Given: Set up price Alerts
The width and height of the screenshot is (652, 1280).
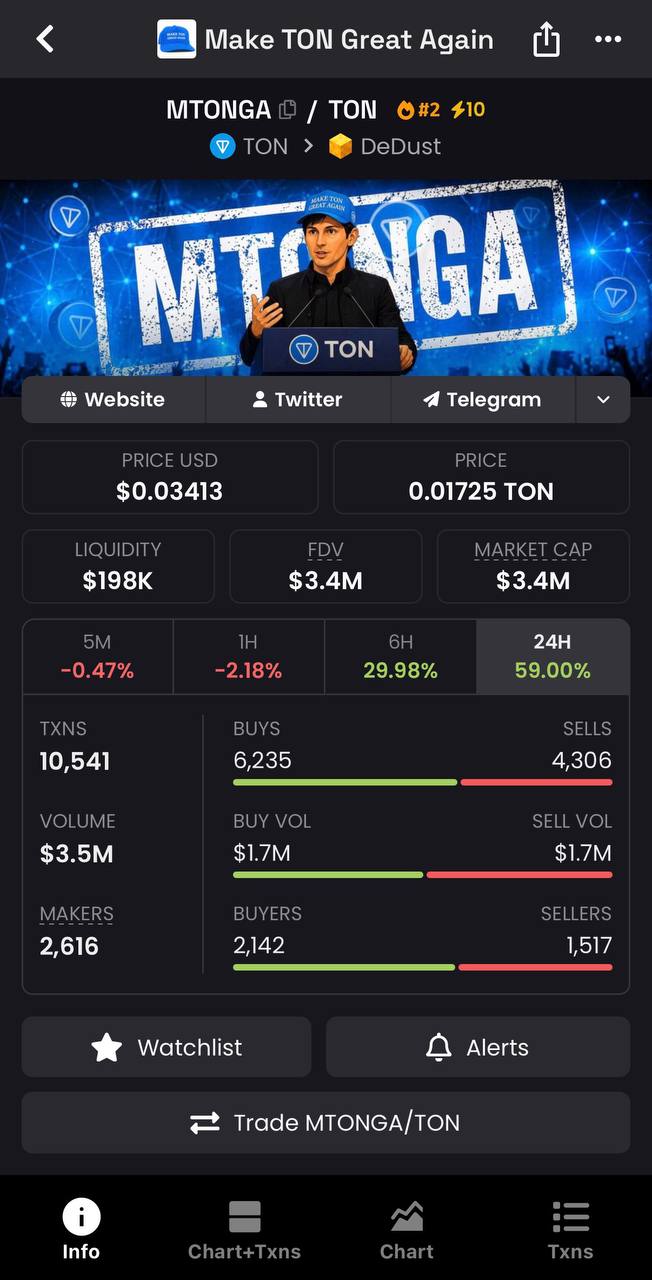Looking at the screenshot, I should point(478,1047).
